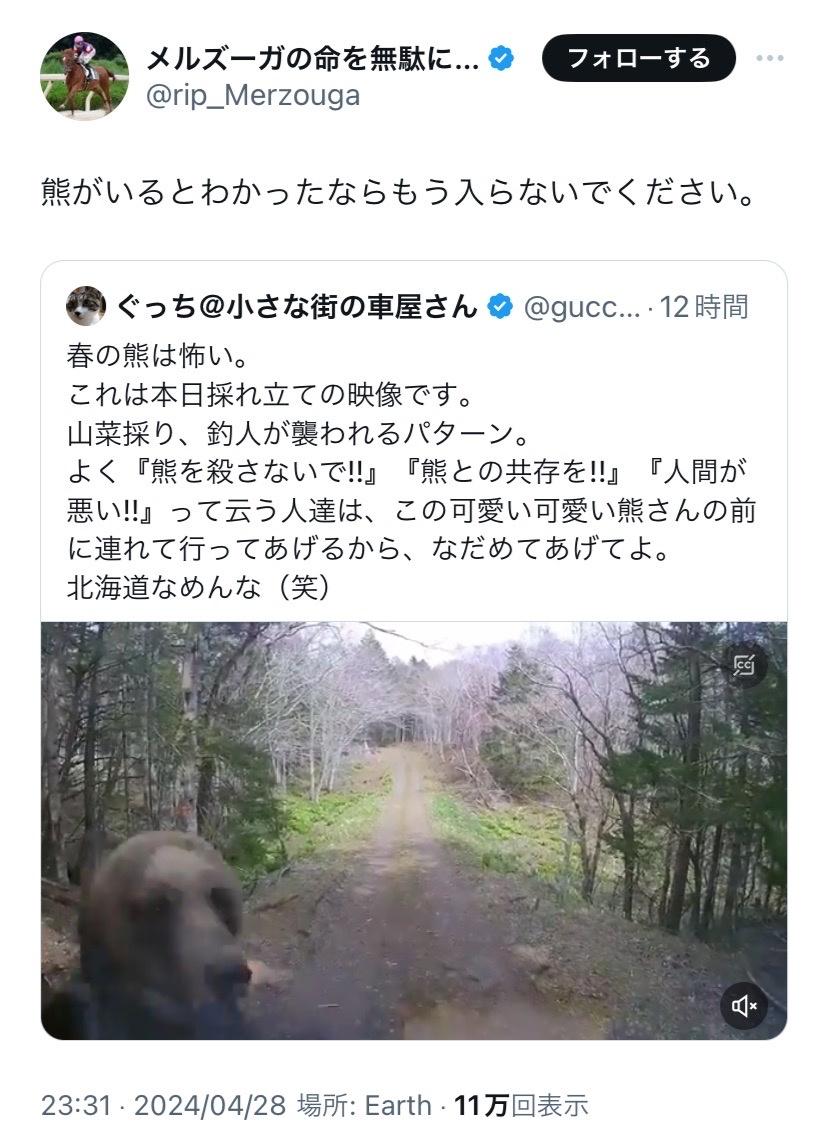Play the bear video in the quoted post

413,830
